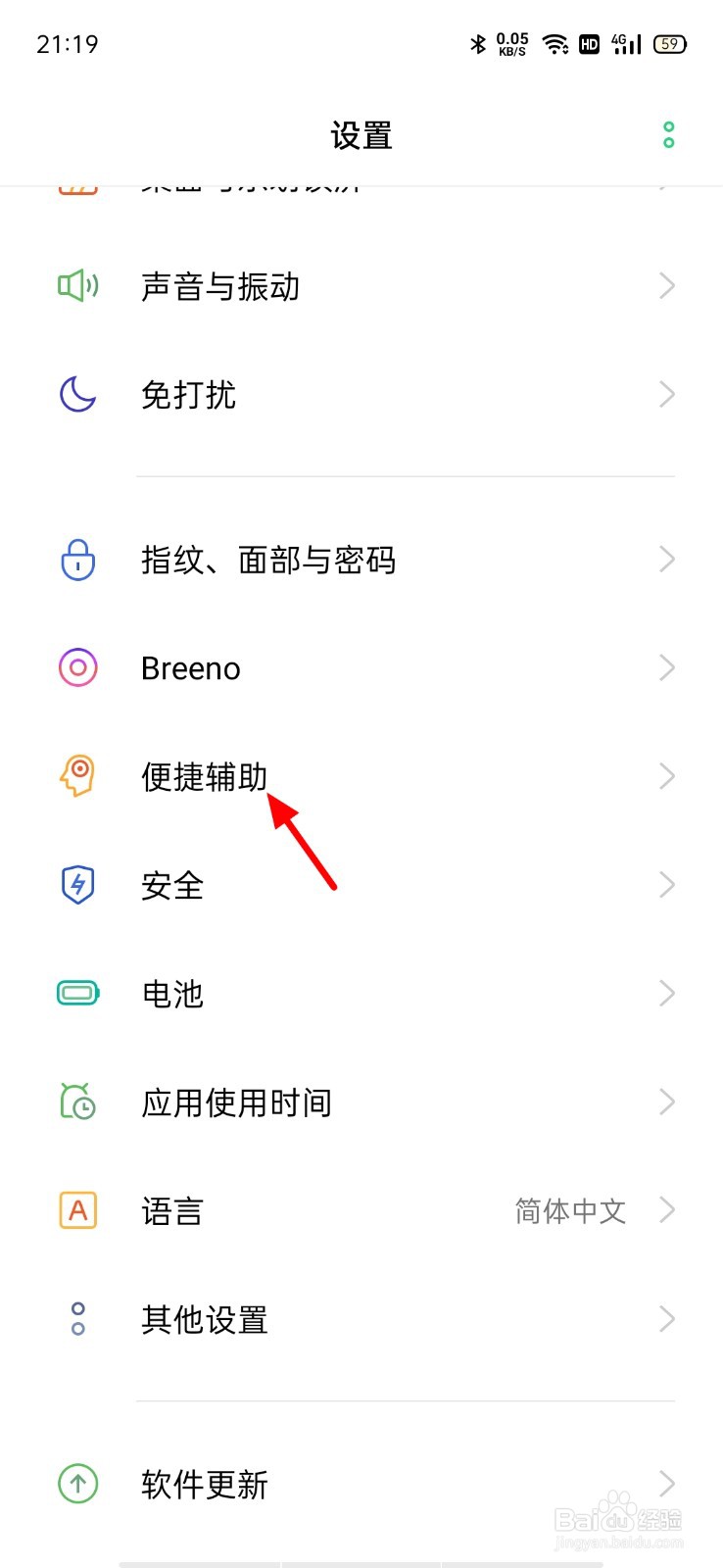
Task: Tap the moon icon for 免打扰
Action: click(x=77, y=394)
